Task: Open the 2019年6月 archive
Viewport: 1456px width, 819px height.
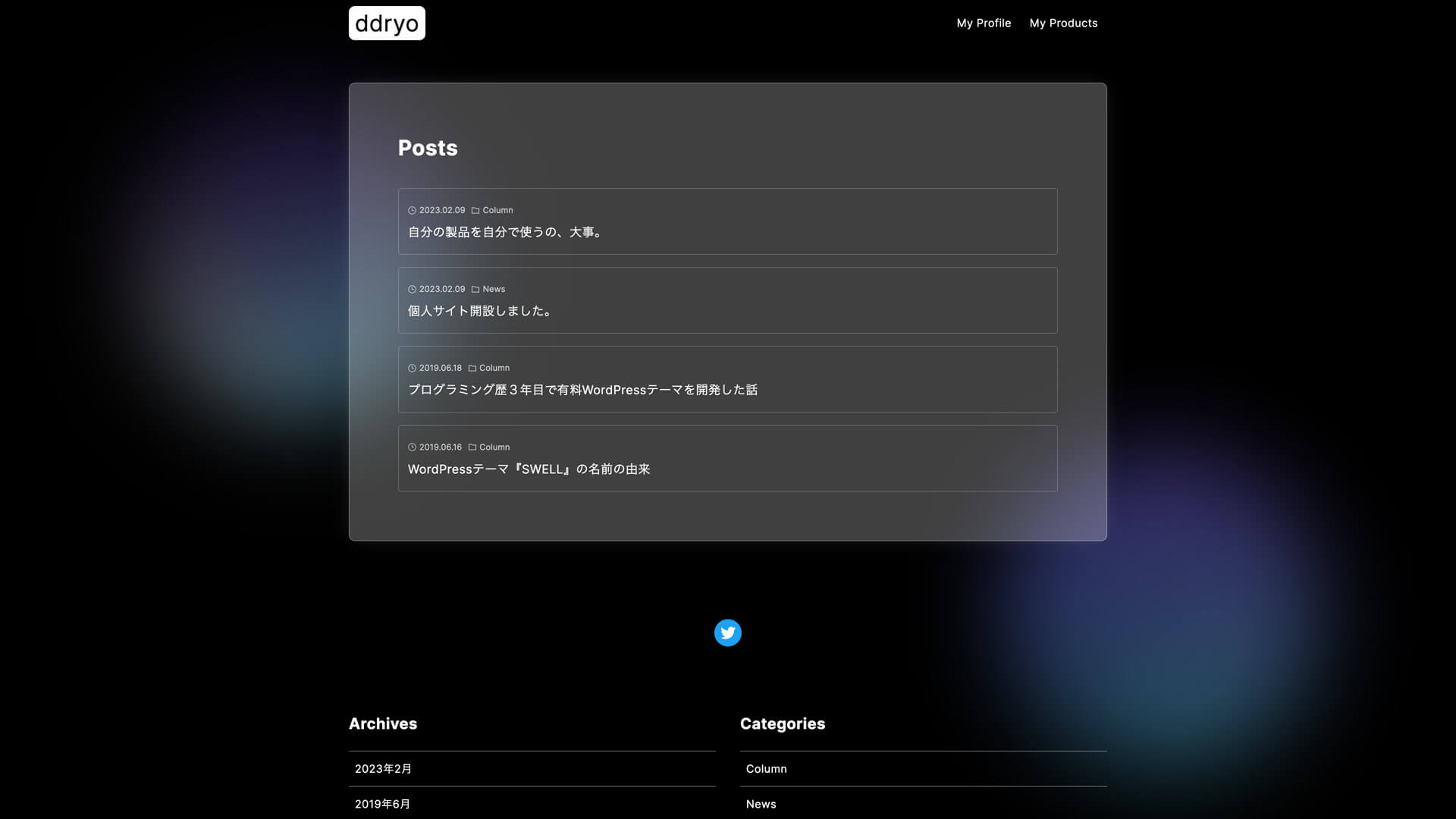Action: tap(382, 804)
